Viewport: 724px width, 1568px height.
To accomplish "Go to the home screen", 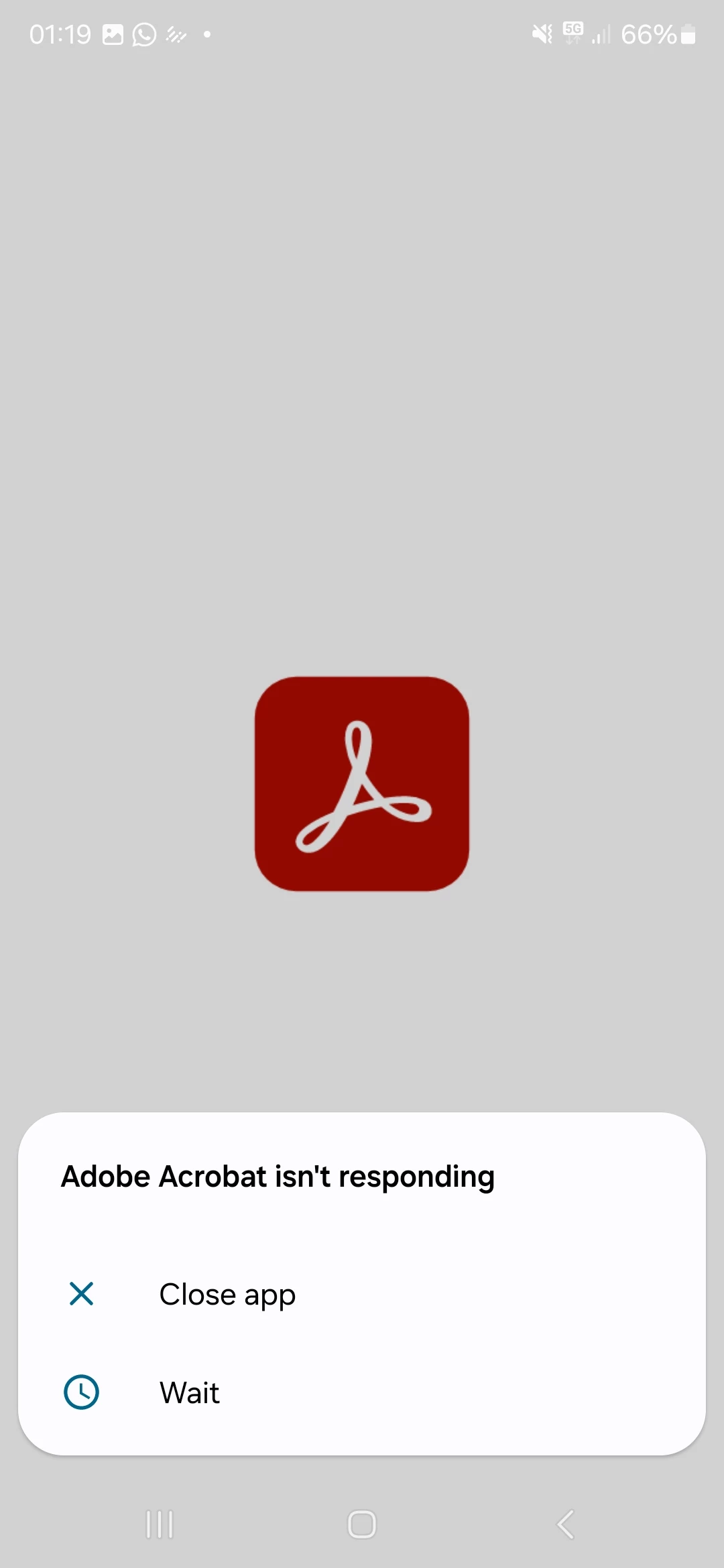I will [362, 1524].
